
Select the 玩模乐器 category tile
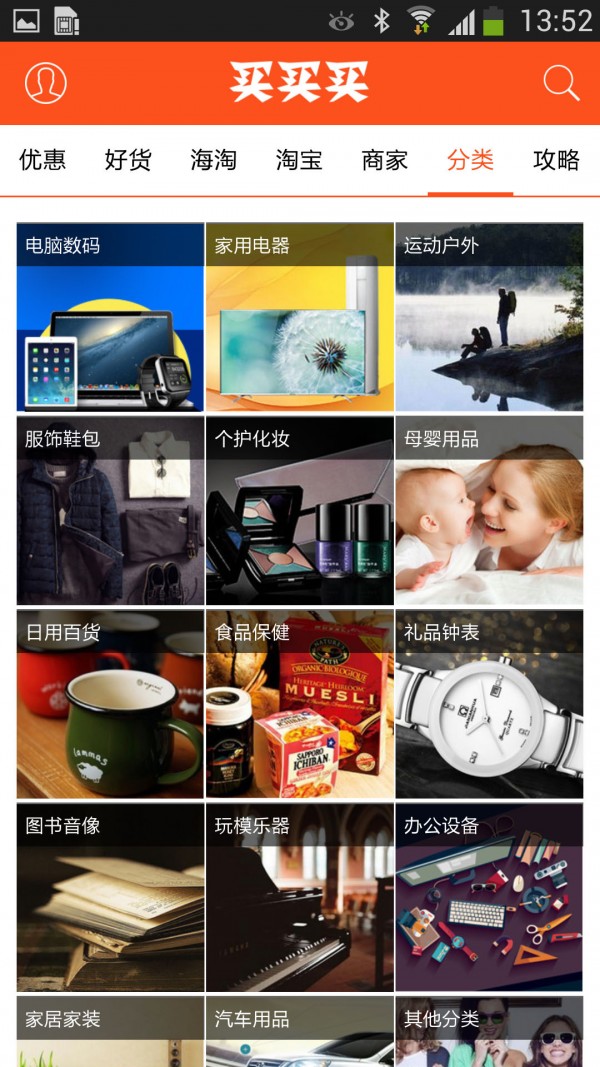[300, 897]
